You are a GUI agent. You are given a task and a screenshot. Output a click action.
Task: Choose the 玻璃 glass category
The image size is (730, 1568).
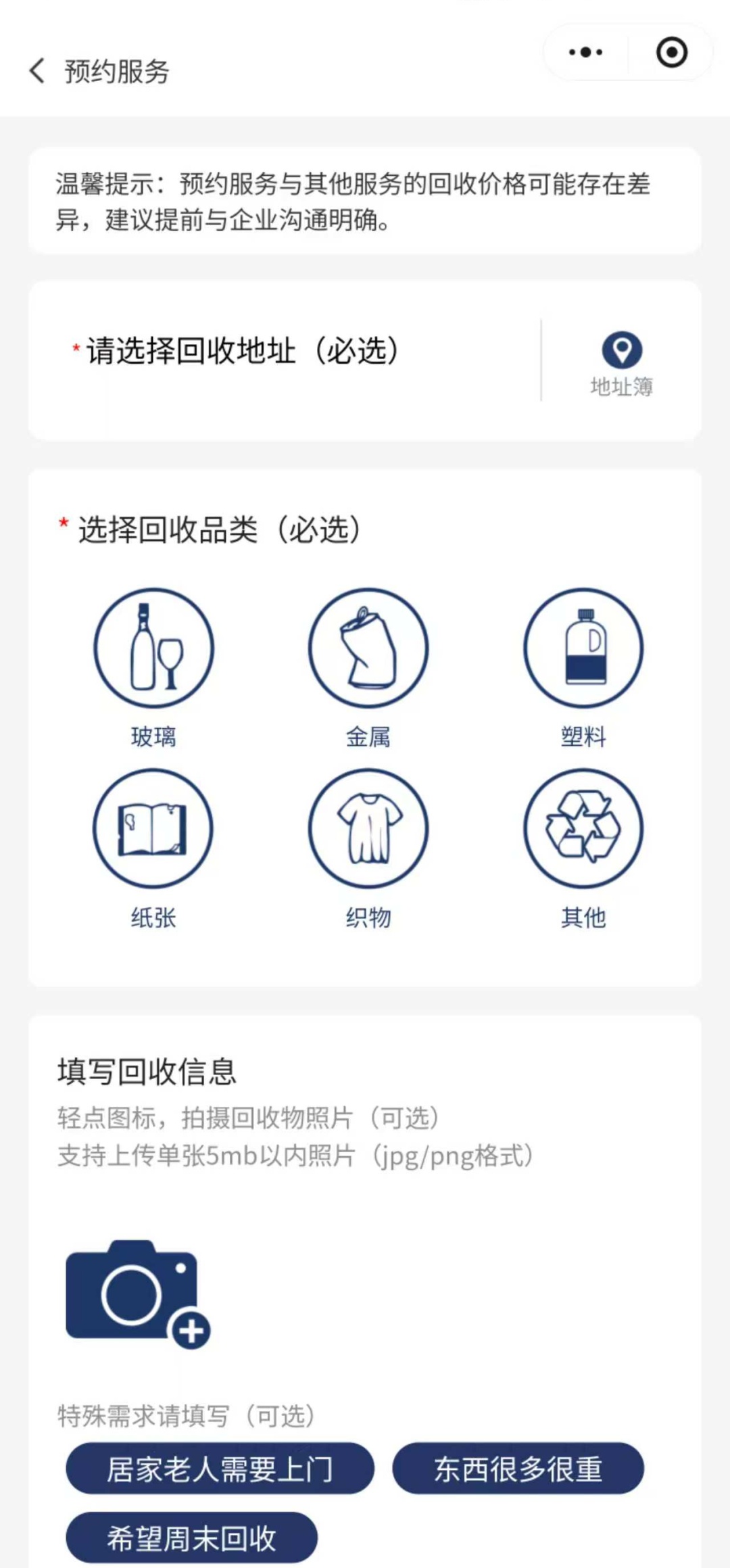pyautogui.click(x=153, y=648)
